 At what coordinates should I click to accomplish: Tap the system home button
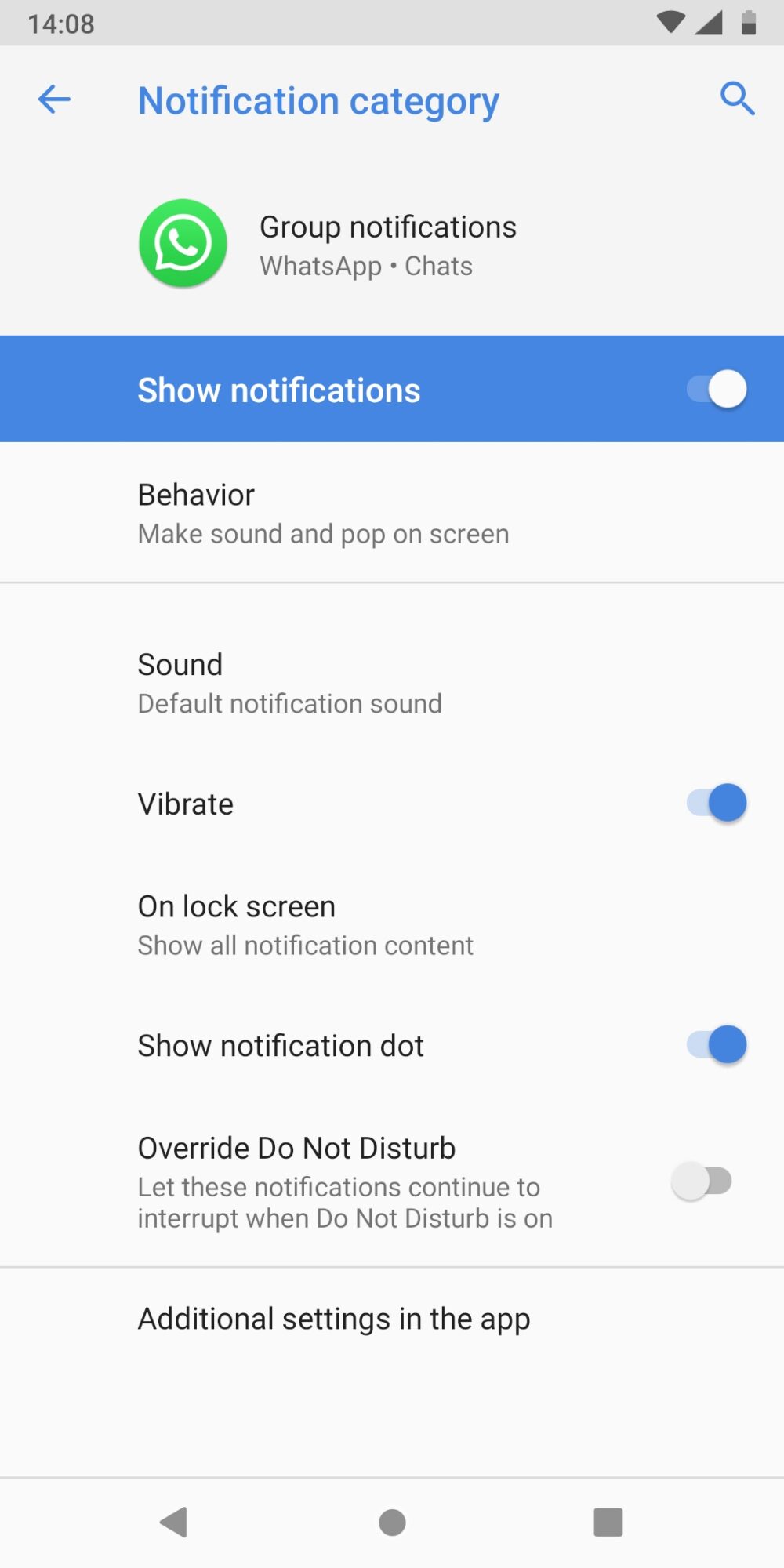[x=392, y=1523]
